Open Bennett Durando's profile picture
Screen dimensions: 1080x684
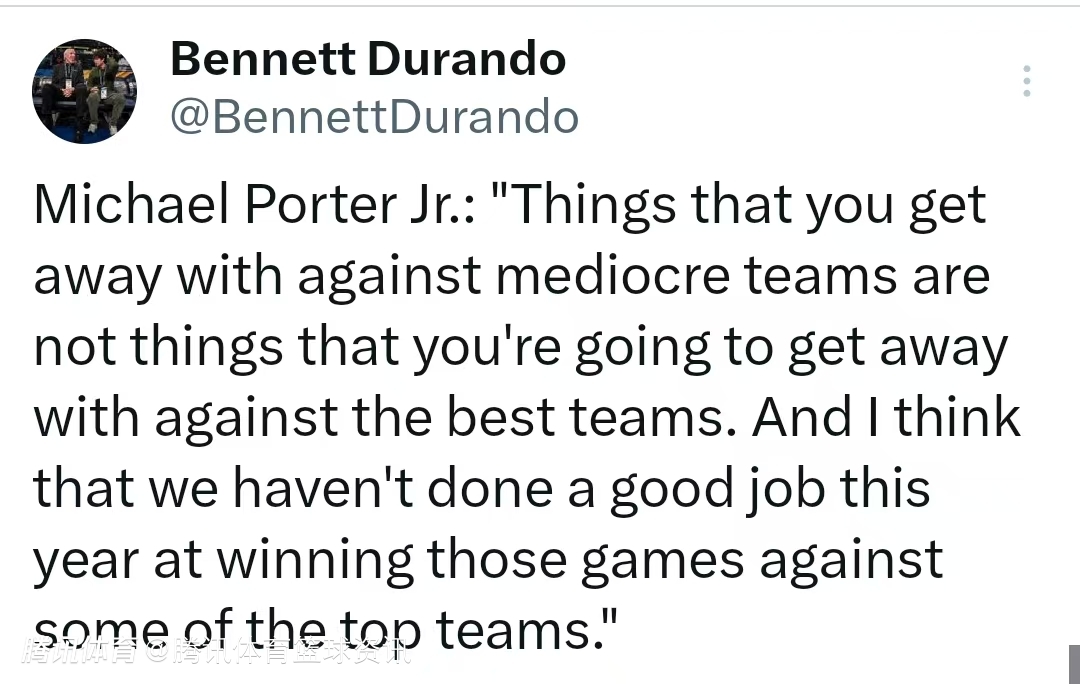(x=85, y=91)
